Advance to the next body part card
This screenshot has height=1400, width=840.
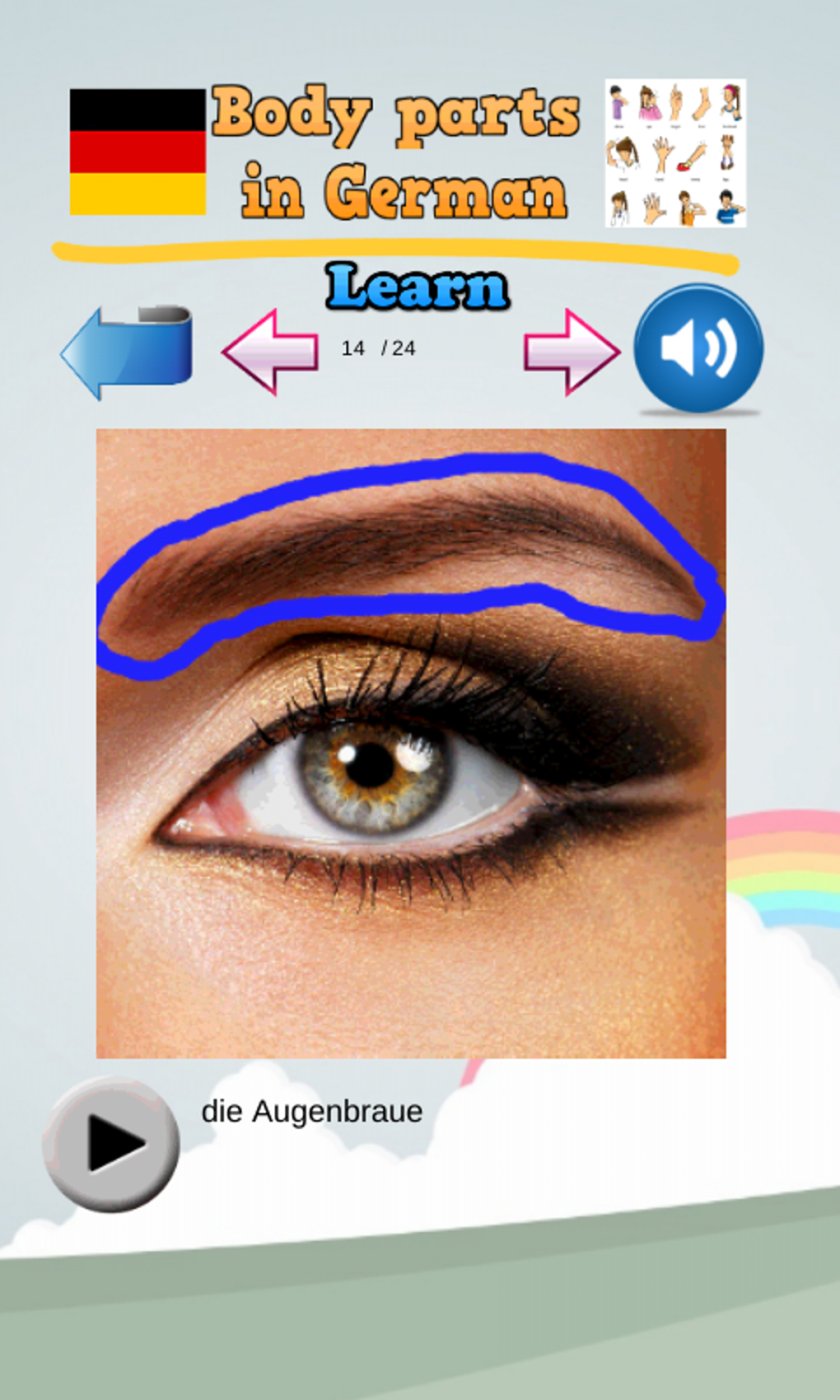click(x=571, y=352)
